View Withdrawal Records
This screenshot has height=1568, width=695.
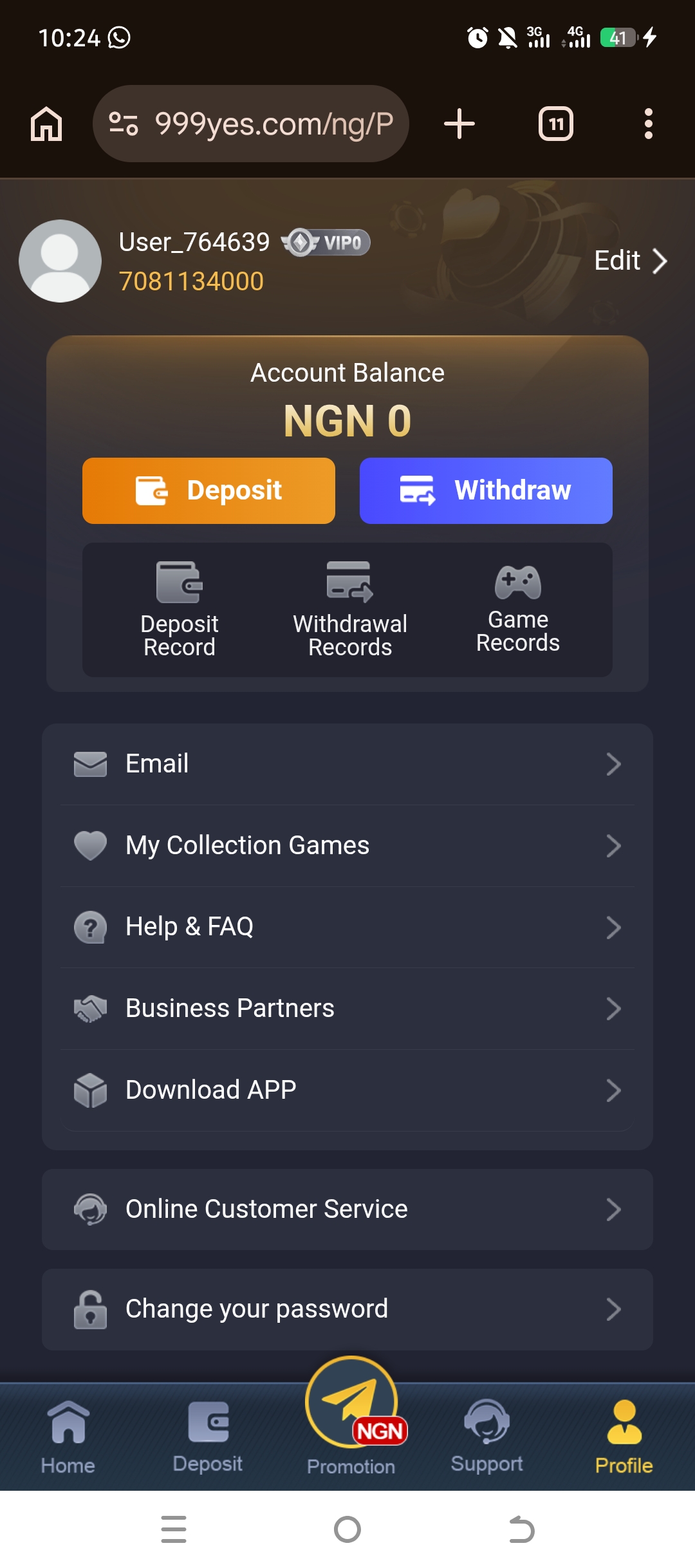(x=350, y=609)
